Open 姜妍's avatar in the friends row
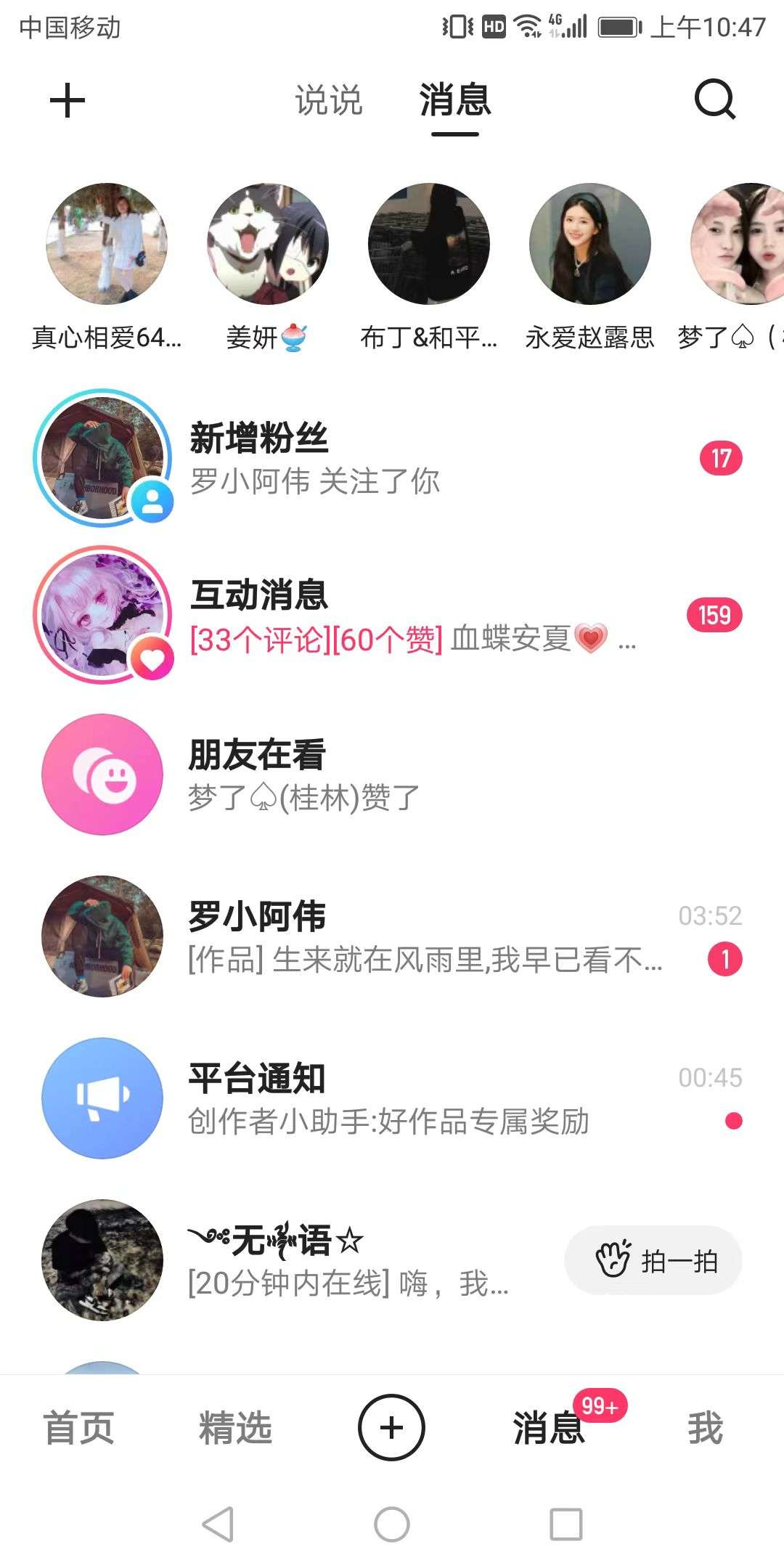This screenshot has width=784, height=1568. tap(268, 244)
